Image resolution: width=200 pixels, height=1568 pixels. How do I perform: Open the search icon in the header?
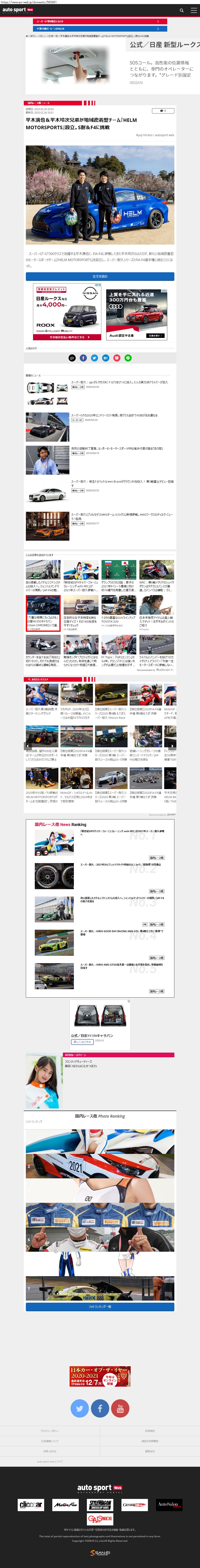point(181,10)
